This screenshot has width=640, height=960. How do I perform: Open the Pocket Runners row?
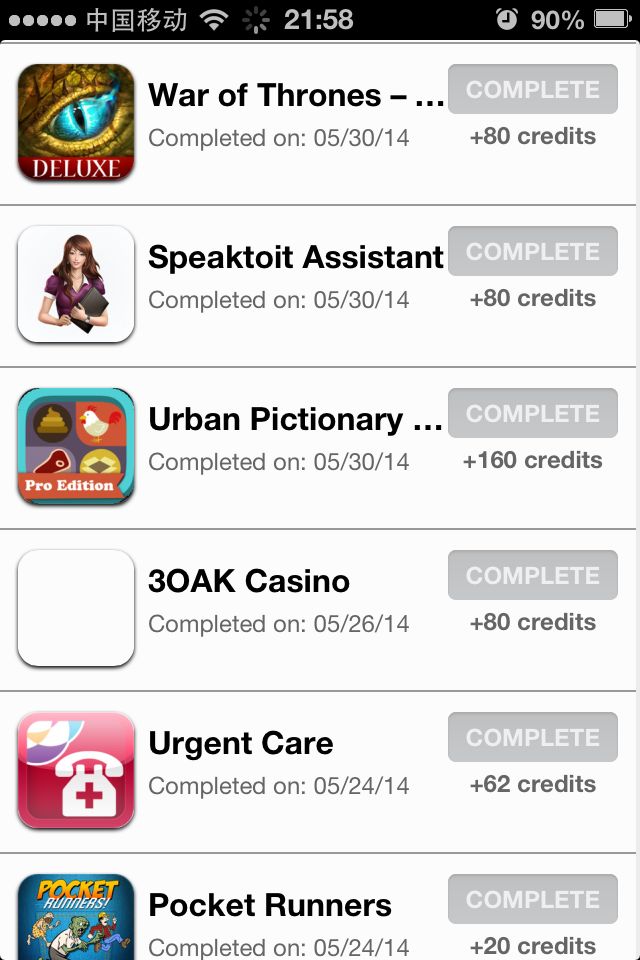[x=318, y=907]
